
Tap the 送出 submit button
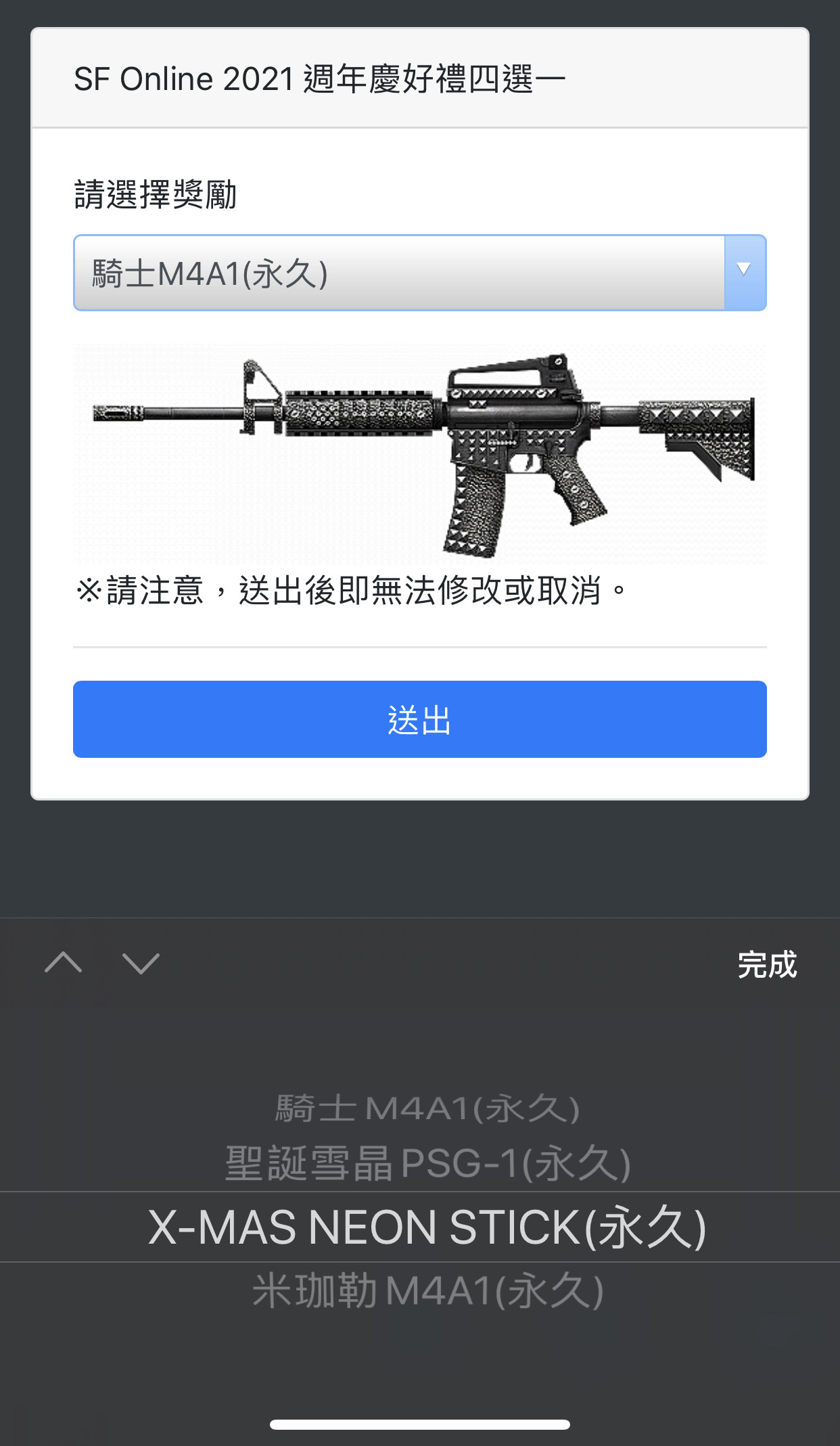coord(419,720)
